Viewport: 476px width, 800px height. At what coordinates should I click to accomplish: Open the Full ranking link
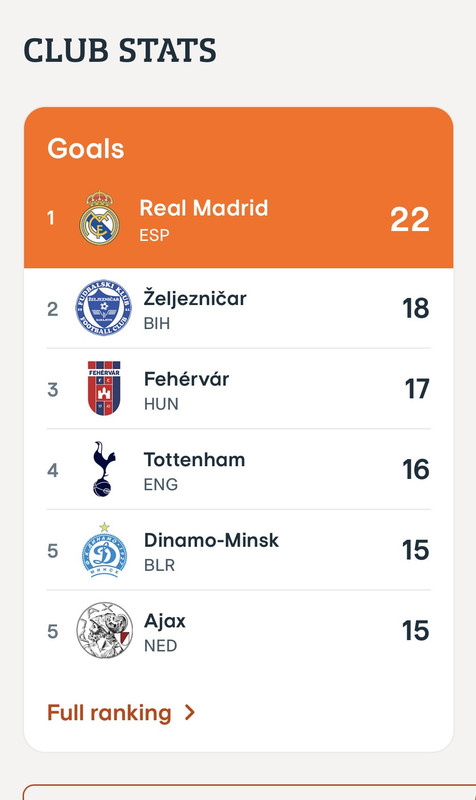(121, 713)
